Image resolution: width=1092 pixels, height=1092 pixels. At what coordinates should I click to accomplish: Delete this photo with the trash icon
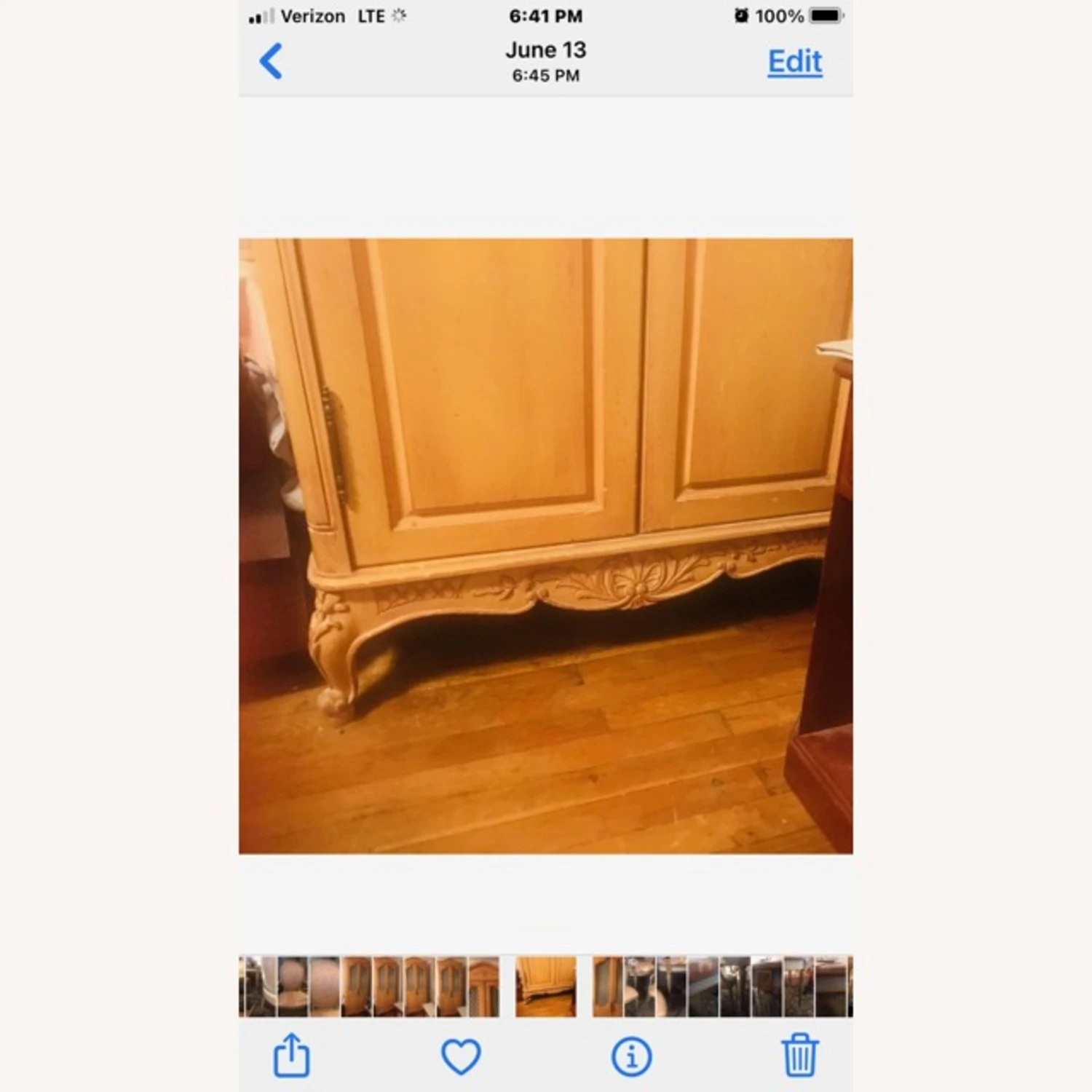click(800, 1055)
